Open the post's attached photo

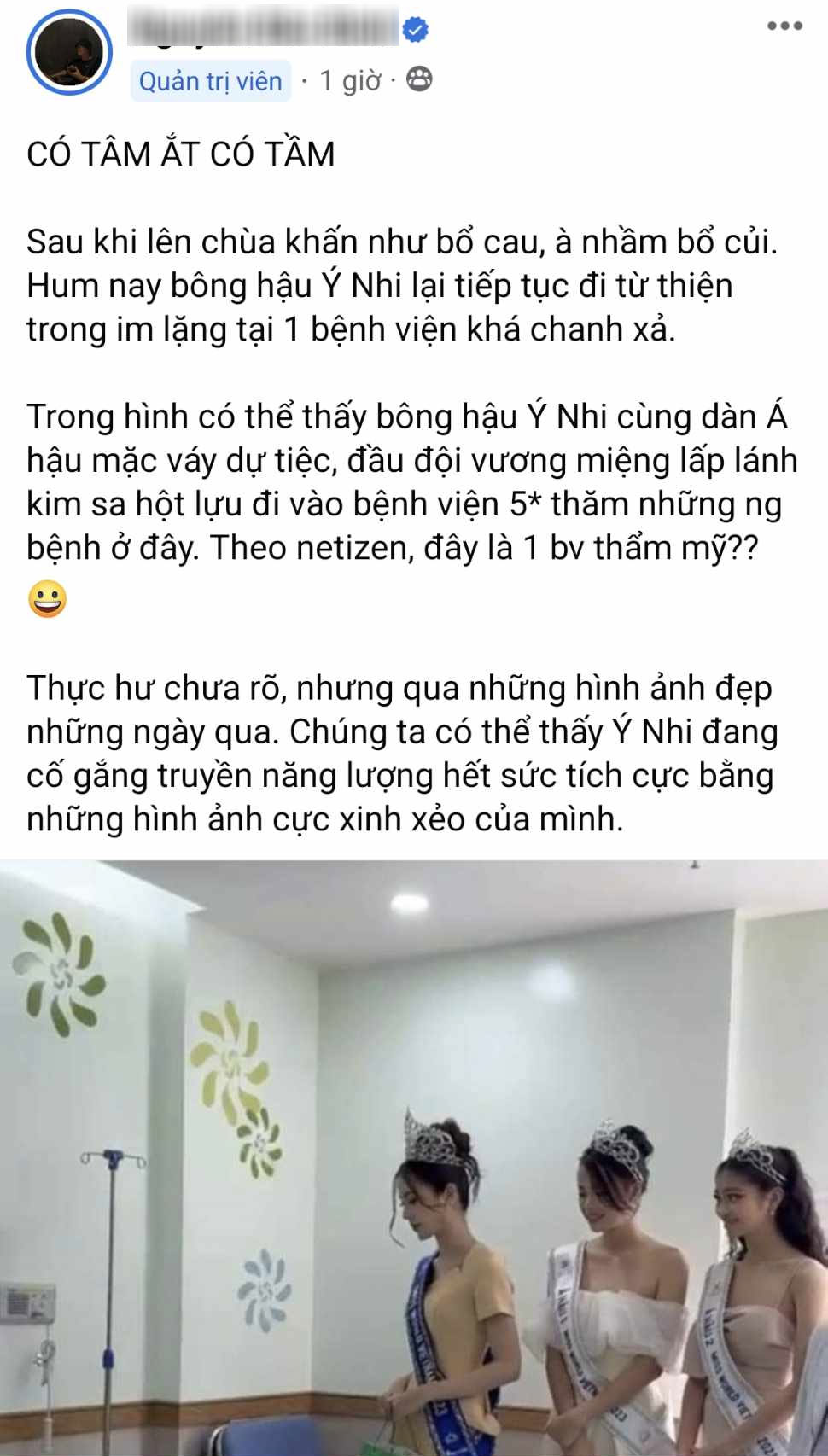coord(414,1157)
